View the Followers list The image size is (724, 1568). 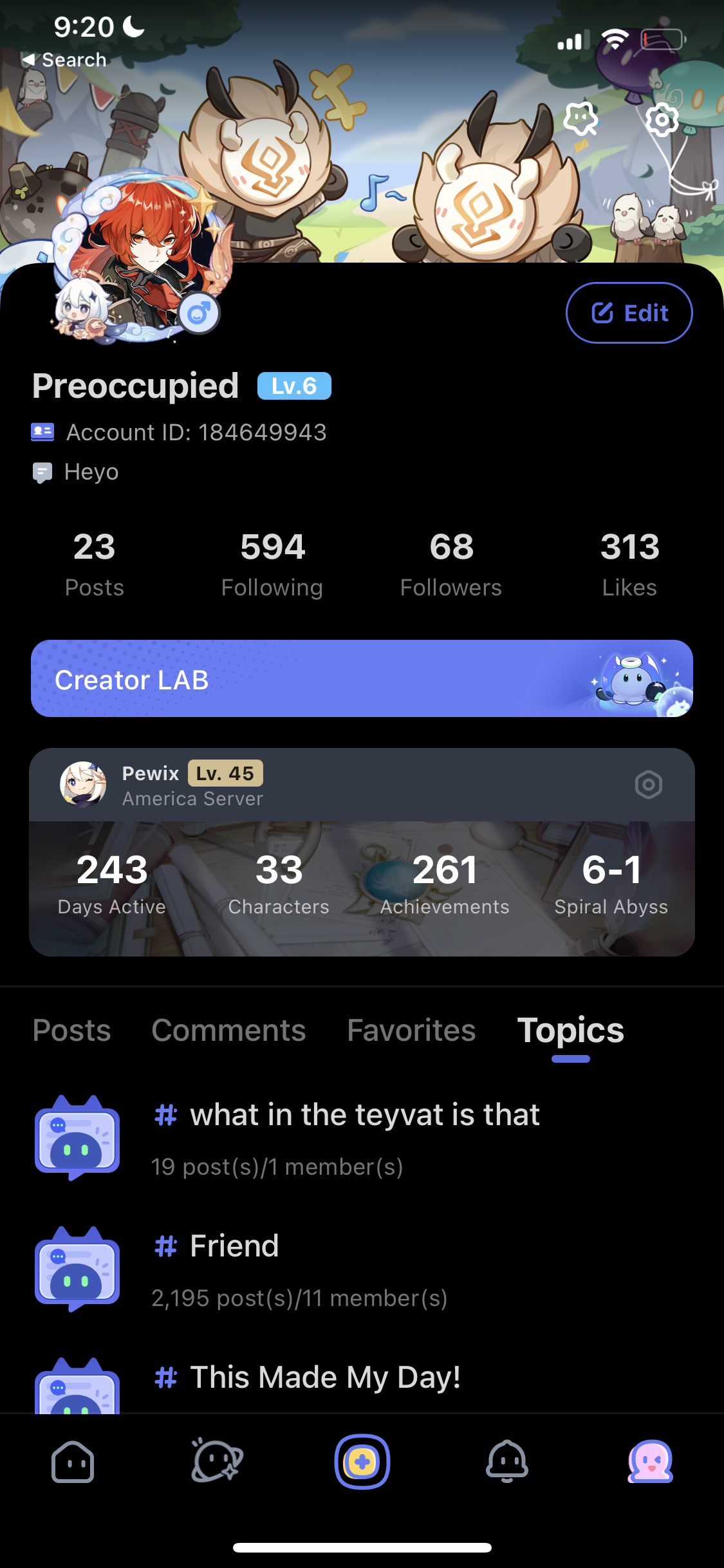451,564
